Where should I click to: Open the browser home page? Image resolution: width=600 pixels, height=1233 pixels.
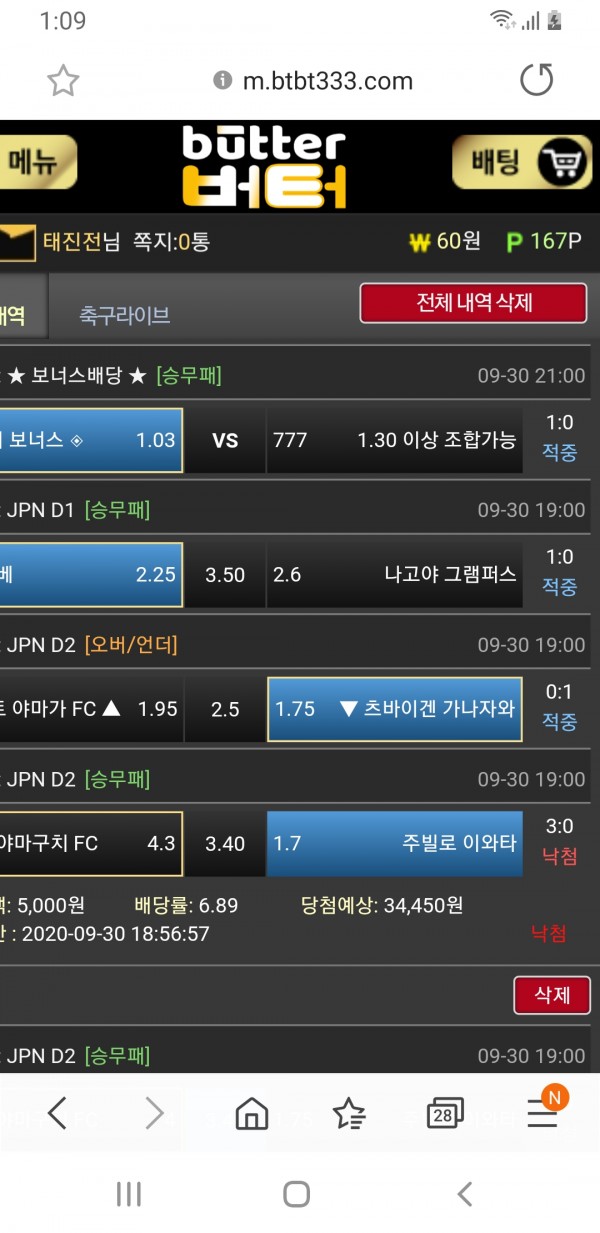[252, 1112]
